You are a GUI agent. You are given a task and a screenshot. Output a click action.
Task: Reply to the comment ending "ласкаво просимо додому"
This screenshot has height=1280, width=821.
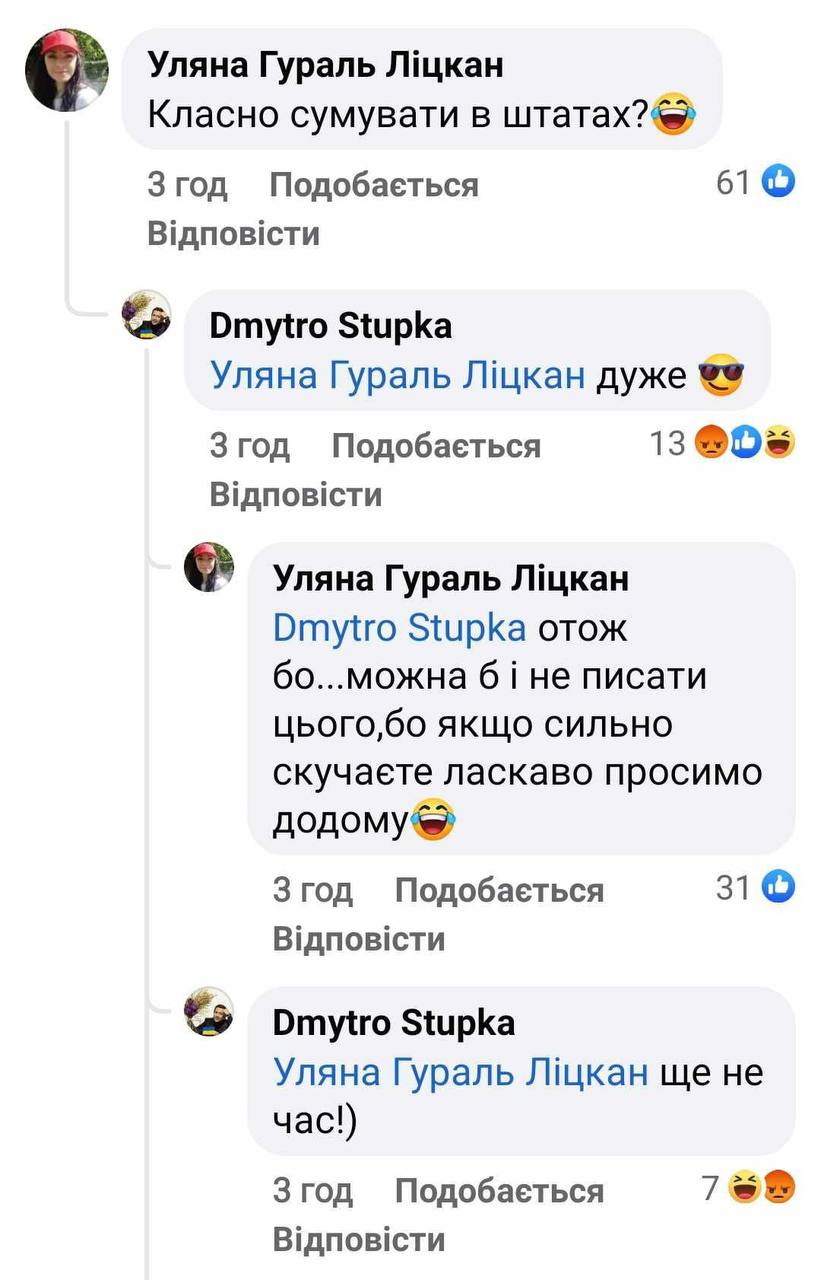click(x=358, y=939)
